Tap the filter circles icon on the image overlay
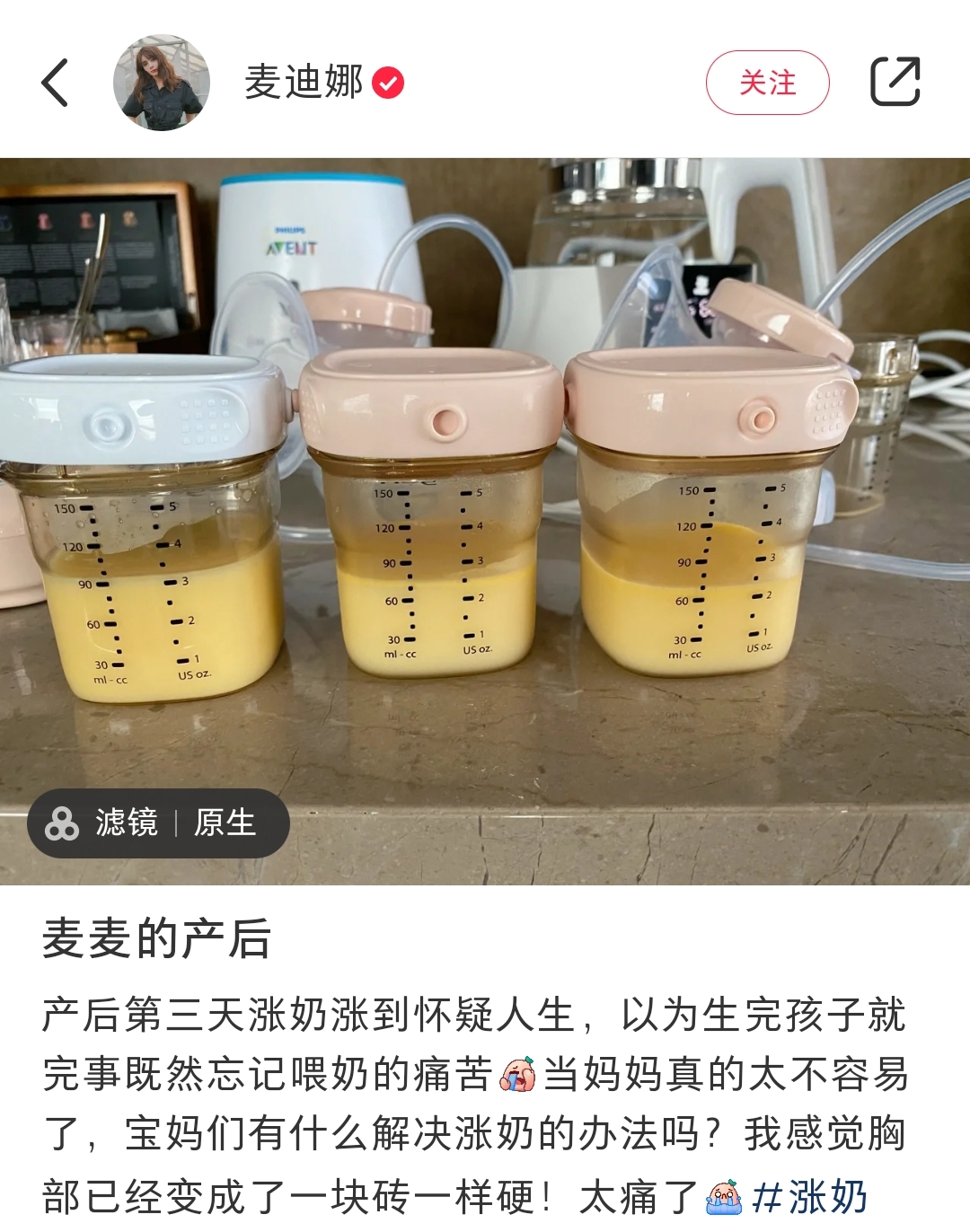The height and width of the screenshot is (1232, 970). (x=60, y=824)
